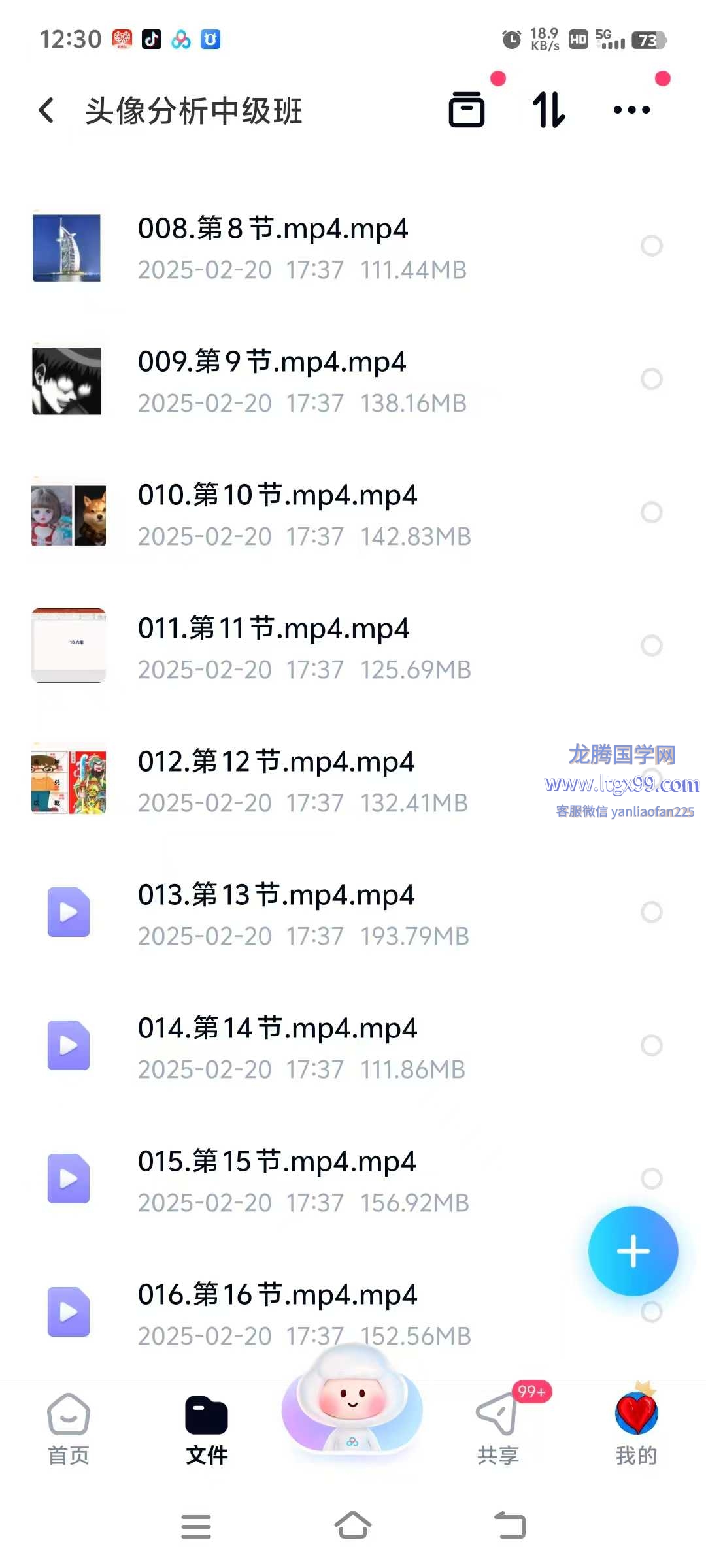Viewport: 706px width, 1568px height.
Task: Tap the system home button
Action: pyautogui.click(x=353, y=1526)
